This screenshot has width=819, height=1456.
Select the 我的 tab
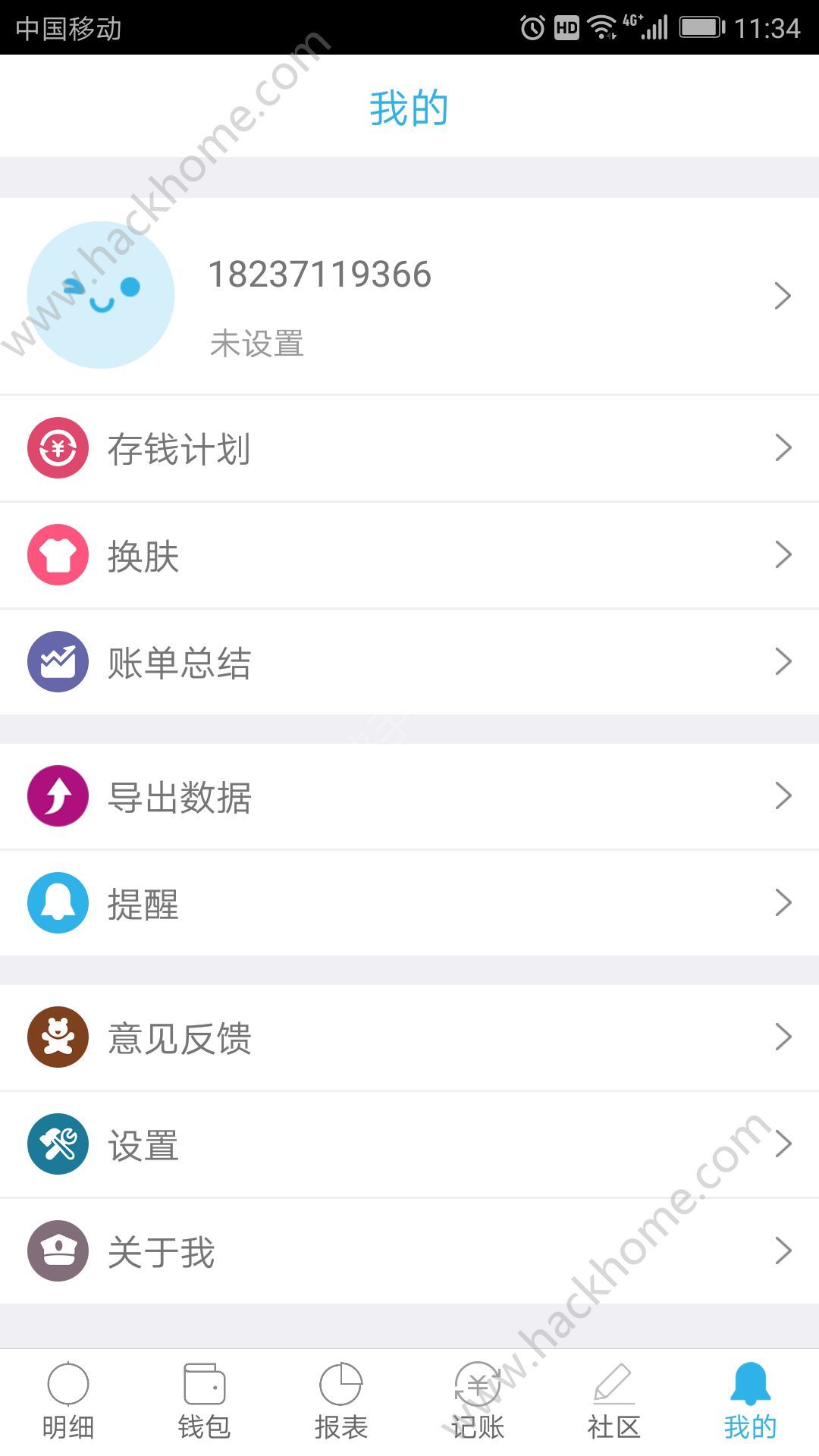click(750, 1401)
